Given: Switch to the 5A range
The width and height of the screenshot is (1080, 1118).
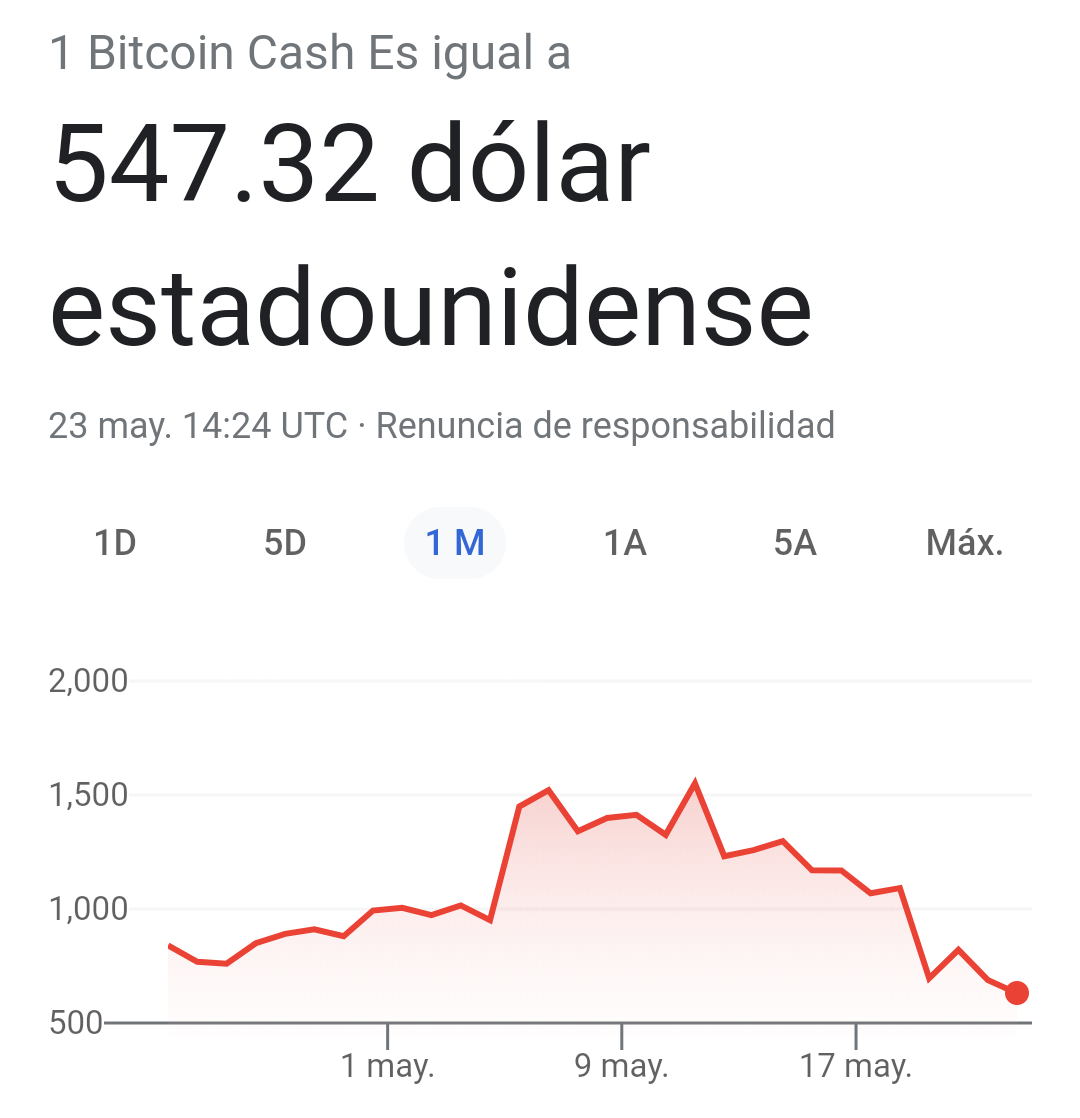Looking at the screenshot, I should (x=795, y=543).
